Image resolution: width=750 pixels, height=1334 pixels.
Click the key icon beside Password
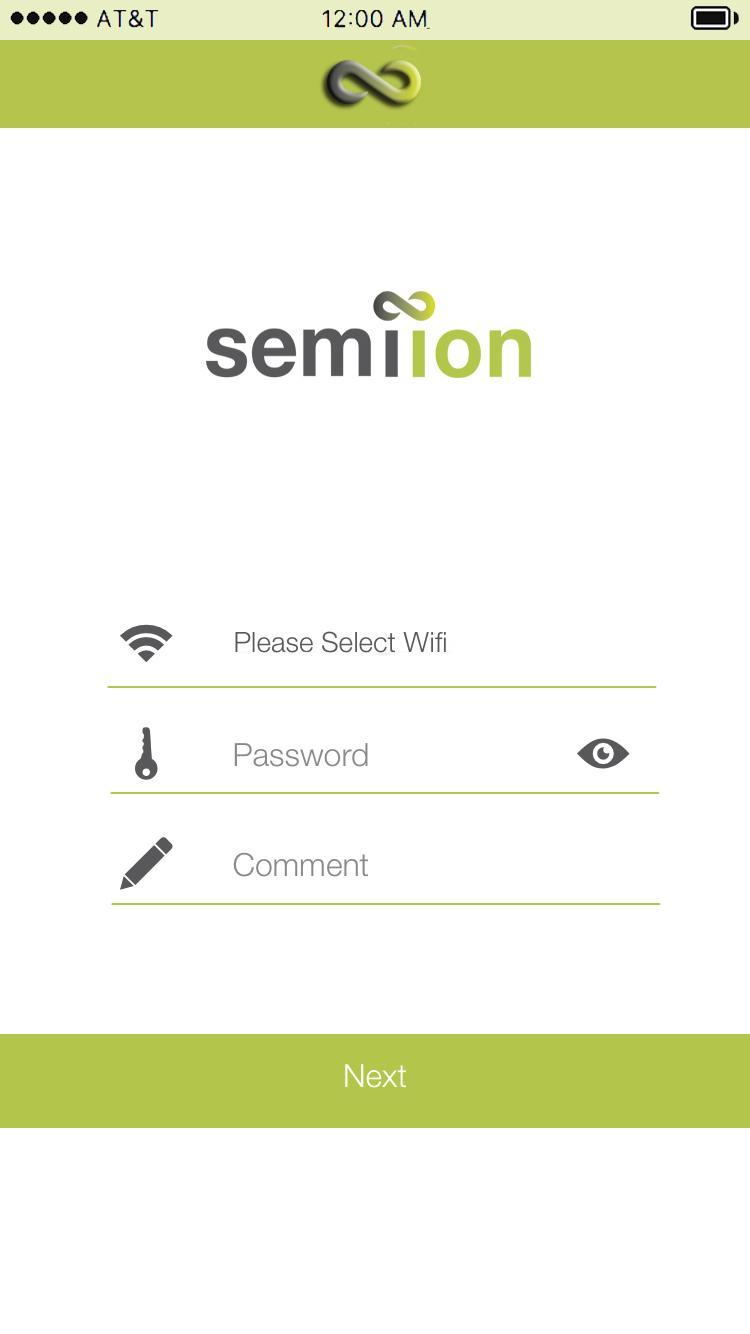pos(146,754)
